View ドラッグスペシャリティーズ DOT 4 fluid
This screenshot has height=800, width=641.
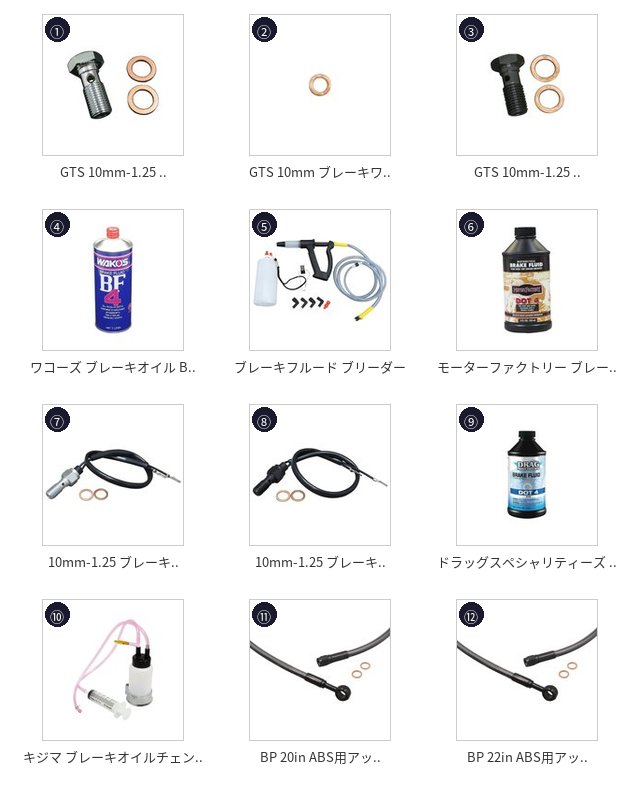click(527, 475)
